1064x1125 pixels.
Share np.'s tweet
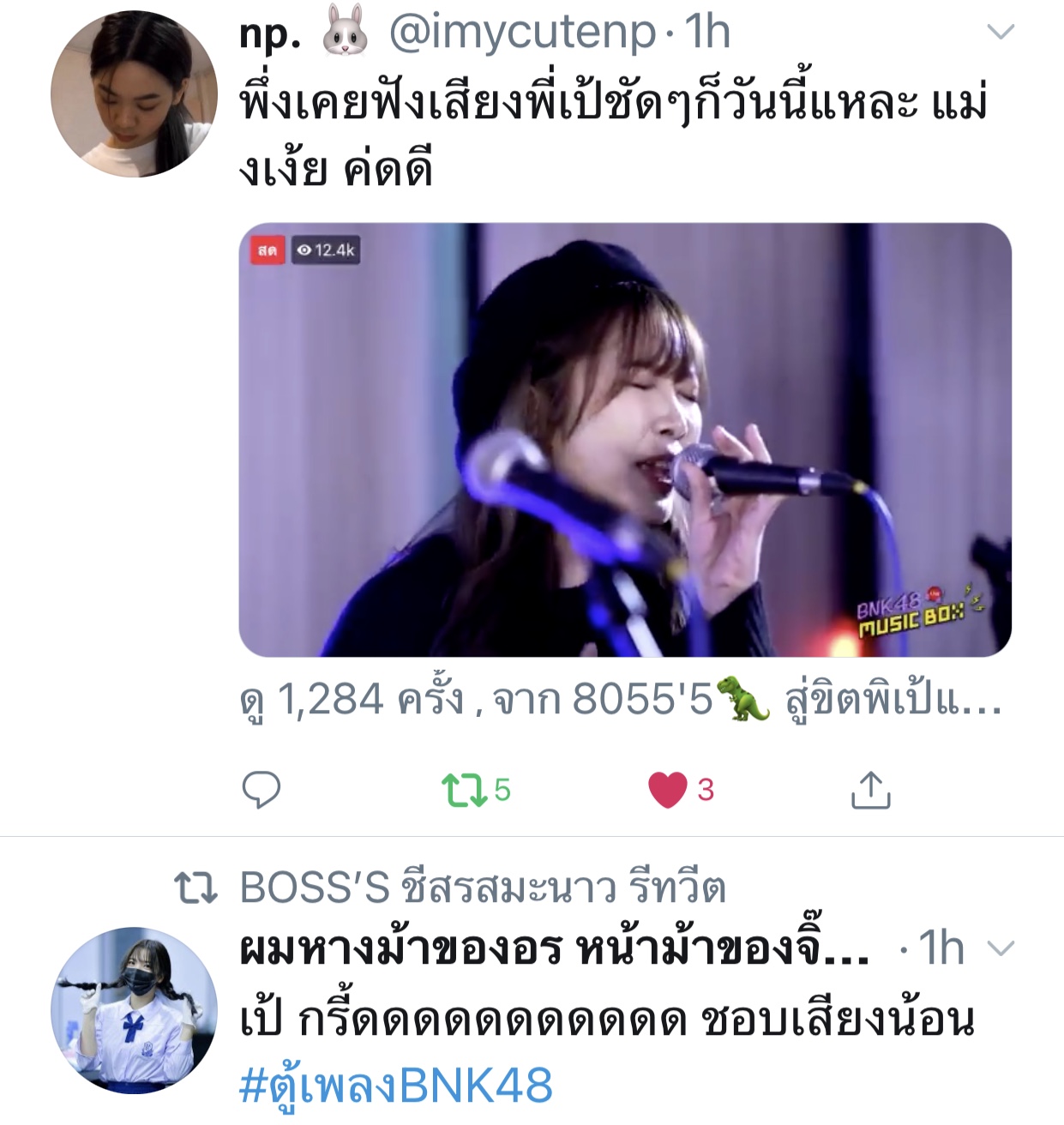[870, 790]
